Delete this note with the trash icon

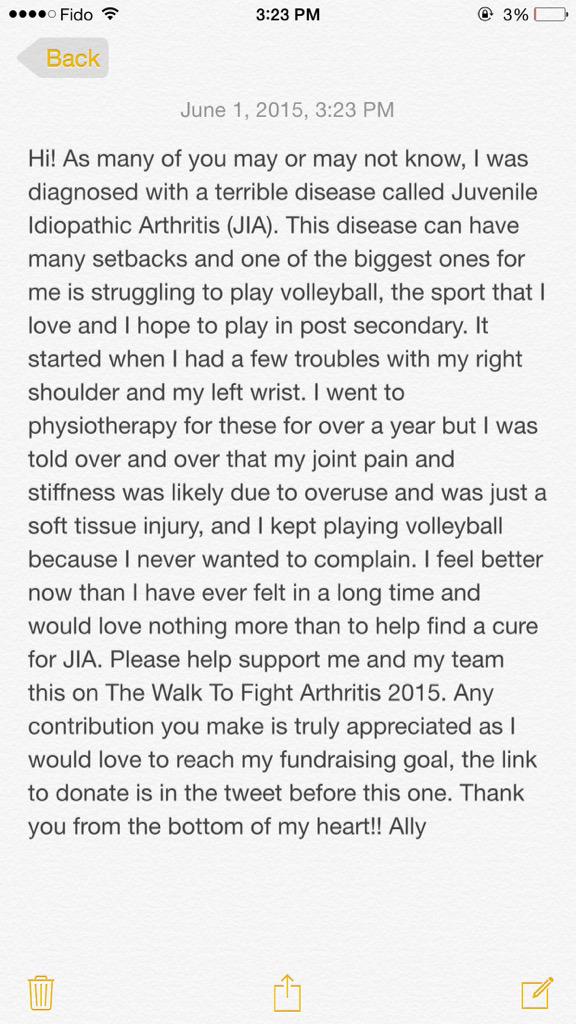coord(41,993)
